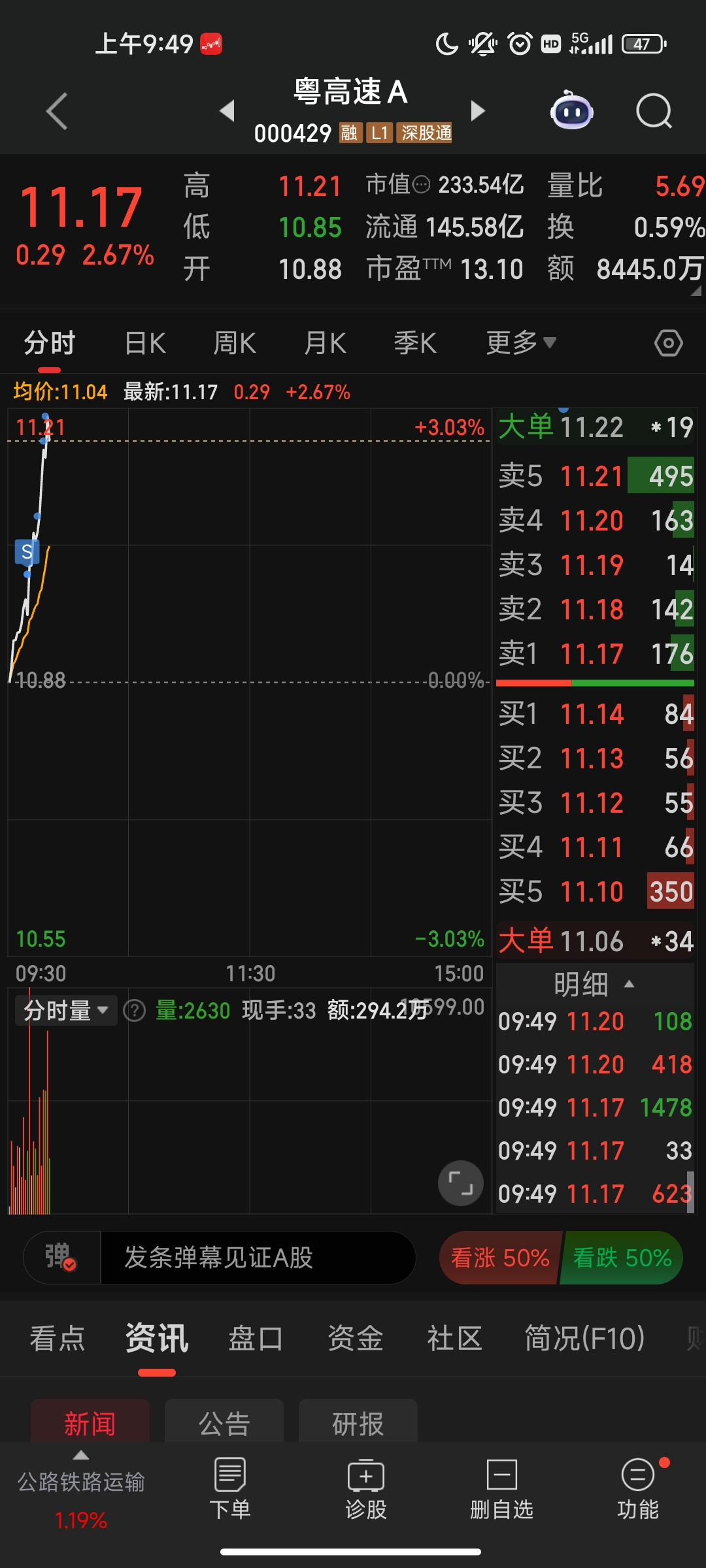Switch to the next stock with the right triangle
The width and height of the screenshot is (706, 1568).
coord(478,110)
